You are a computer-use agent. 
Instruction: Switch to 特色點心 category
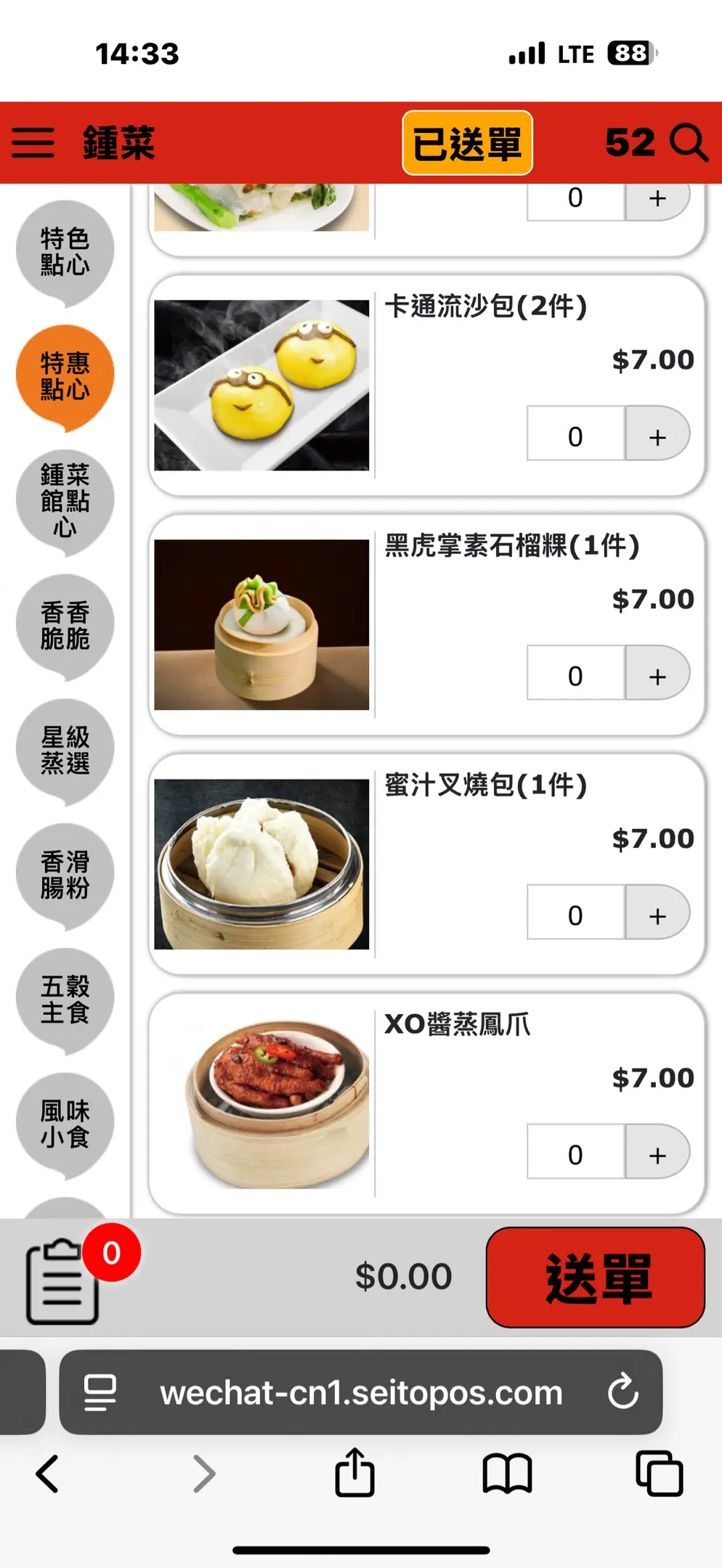tap(65, 250)
